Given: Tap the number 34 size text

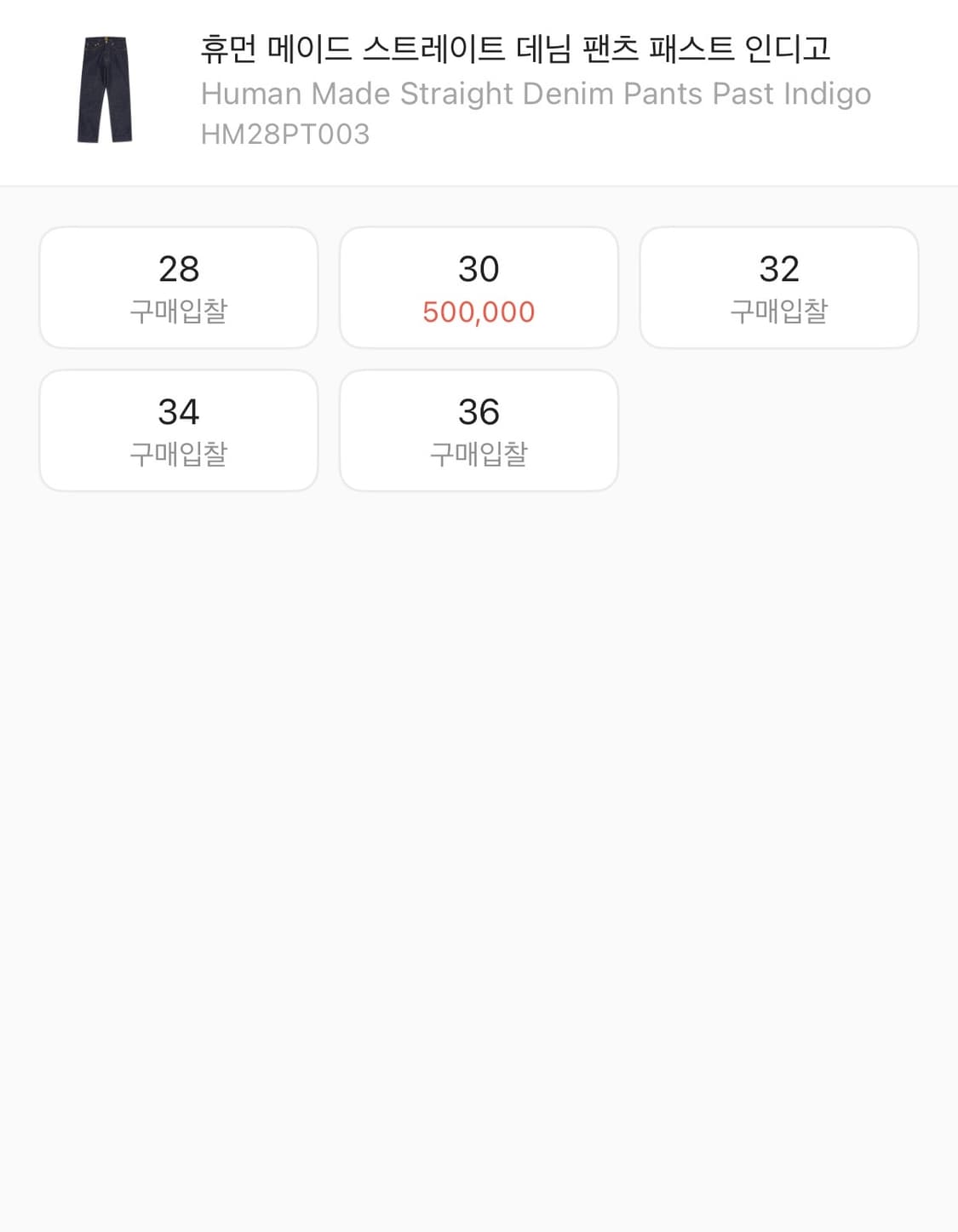Looking at the screenshot, I should (x=179, y=411).
